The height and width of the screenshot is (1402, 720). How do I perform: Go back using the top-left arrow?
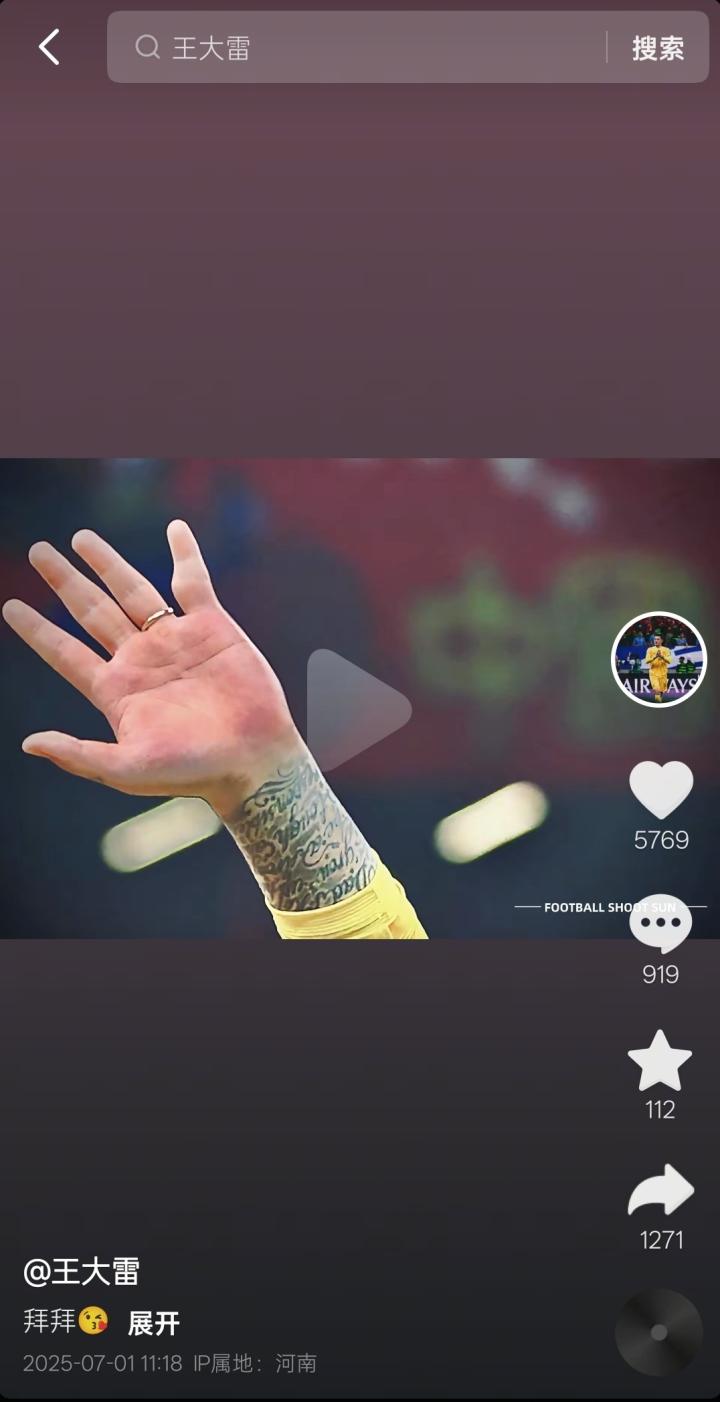point(49,47)
